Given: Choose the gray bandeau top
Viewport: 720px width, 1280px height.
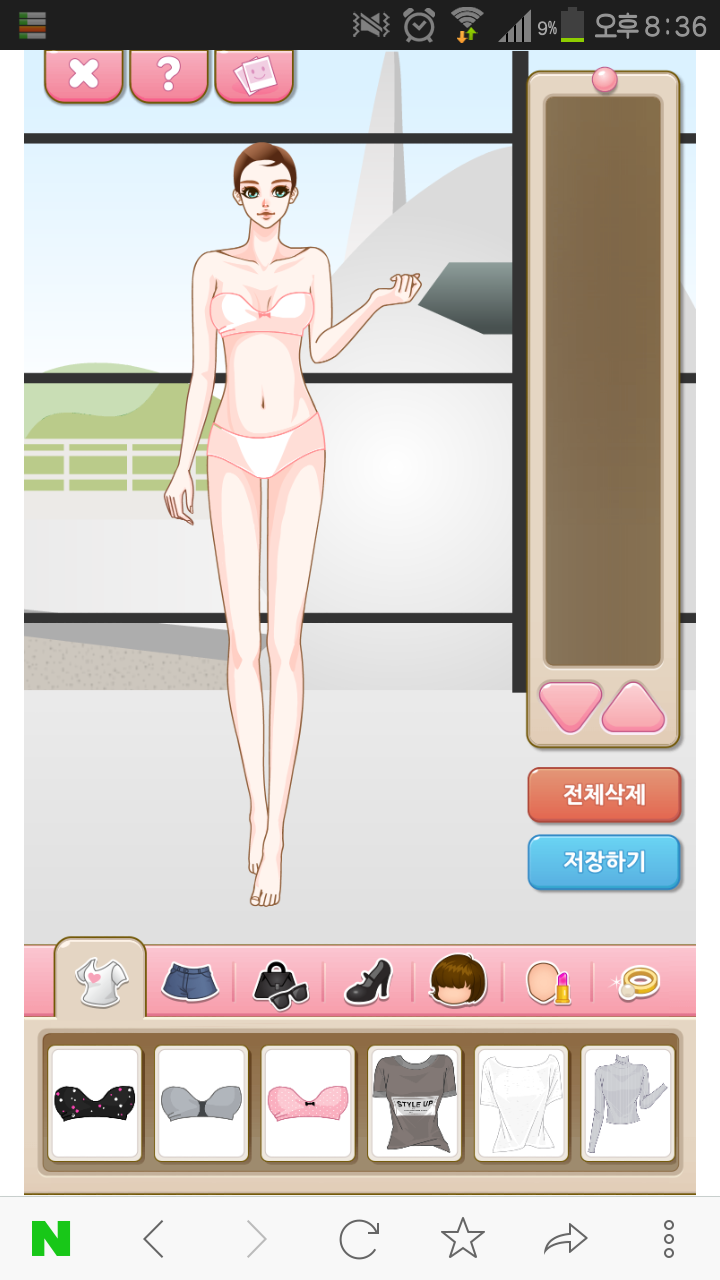Looking at the screenshot, I should (x=201, y=1103).
